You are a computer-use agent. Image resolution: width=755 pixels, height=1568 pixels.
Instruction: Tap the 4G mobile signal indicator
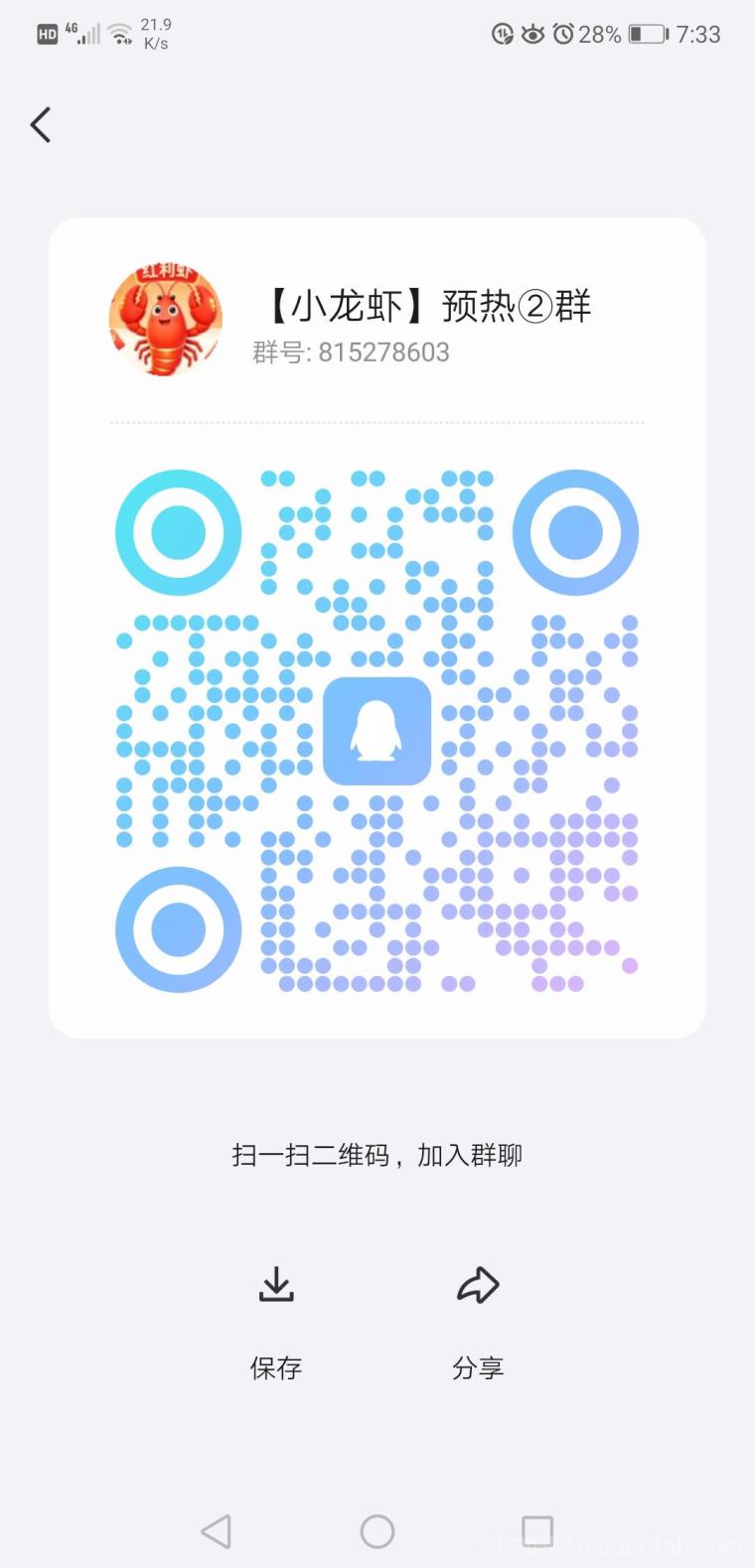[x=84, y=33]
